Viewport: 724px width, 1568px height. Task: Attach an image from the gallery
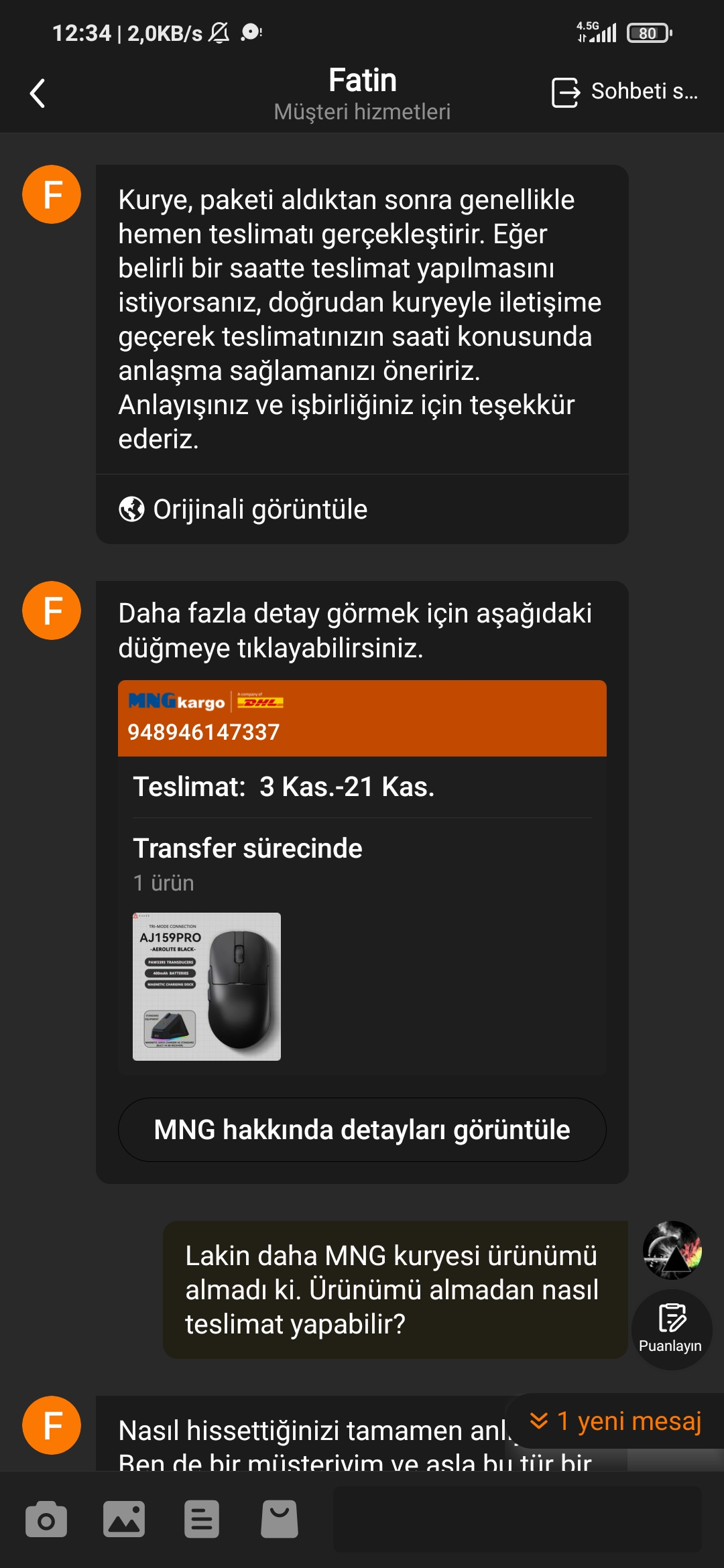[124, 1519]
